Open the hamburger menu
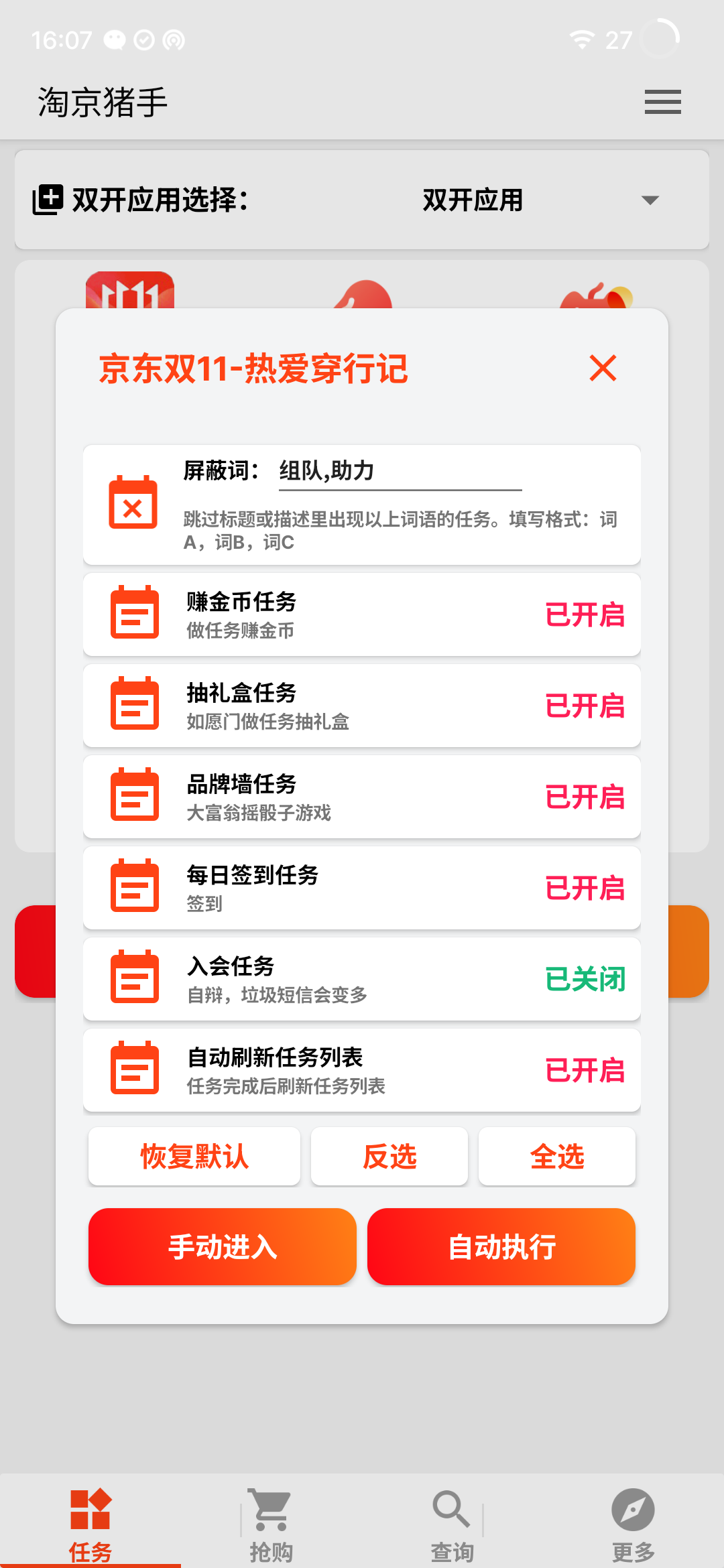The width and height of the screenshot is (724, 1568). click(x=662, y=102)
